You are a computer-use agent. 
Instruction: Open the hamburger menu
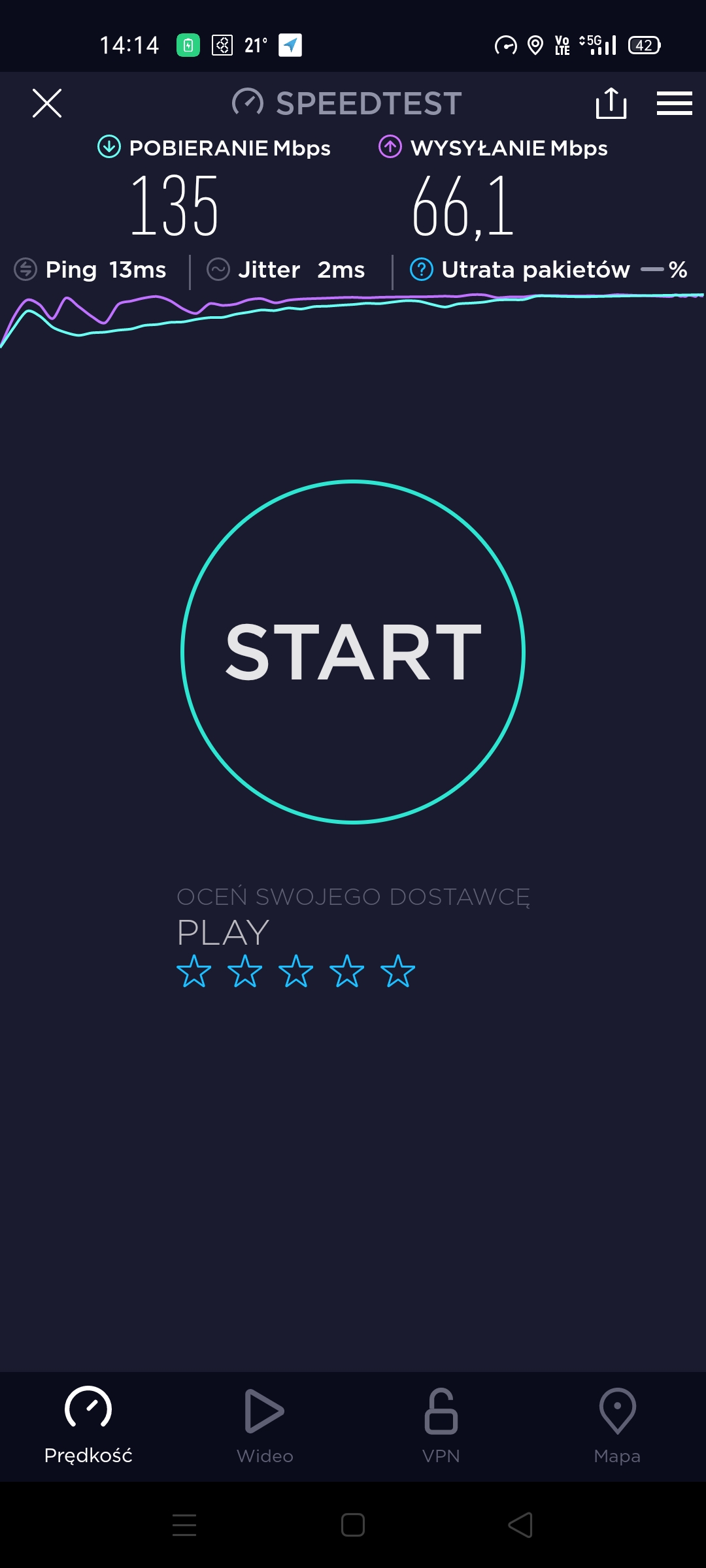click(x=674, y=103)
